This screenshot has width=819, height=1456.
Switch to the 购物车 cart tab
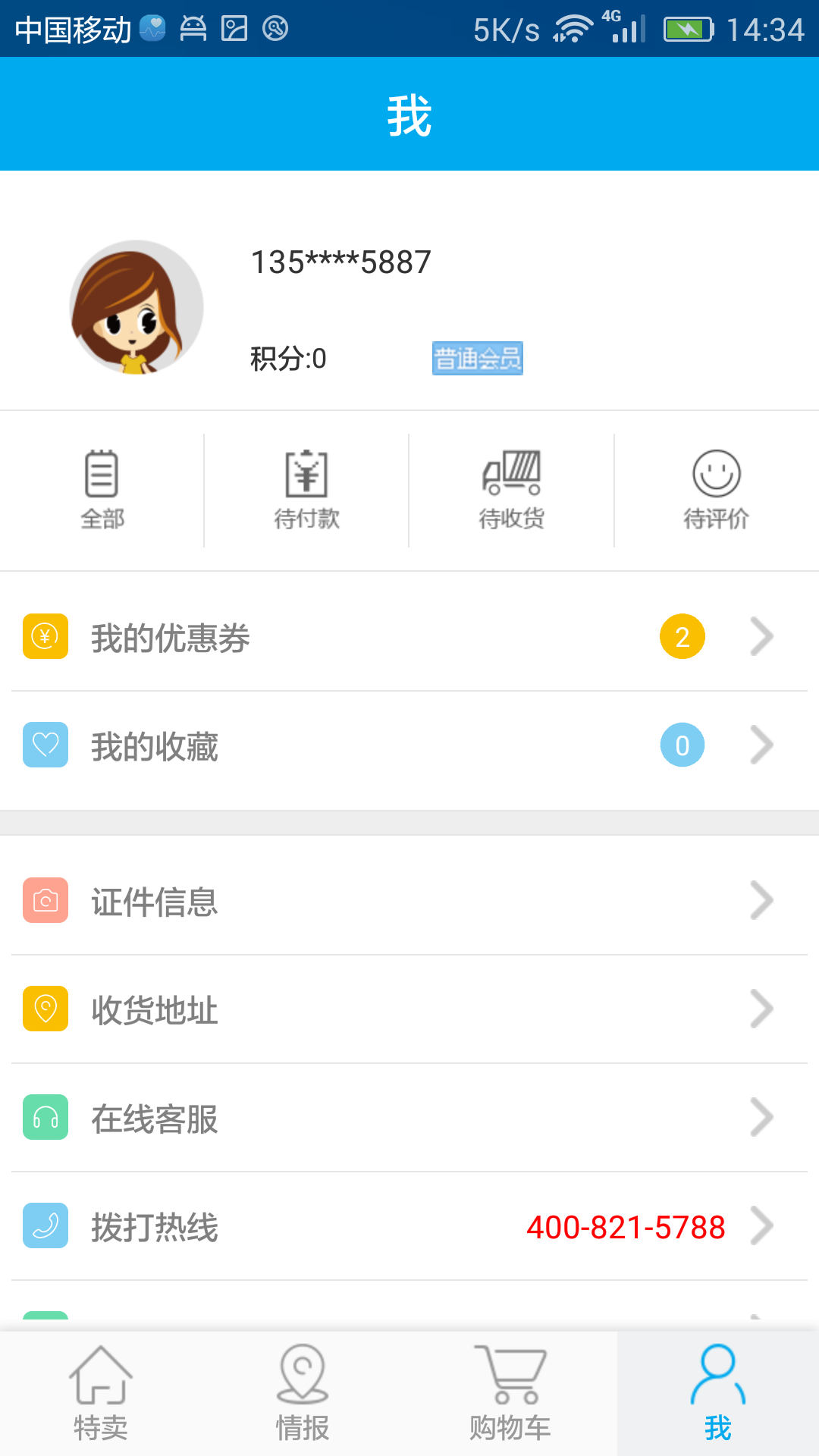510,1394
